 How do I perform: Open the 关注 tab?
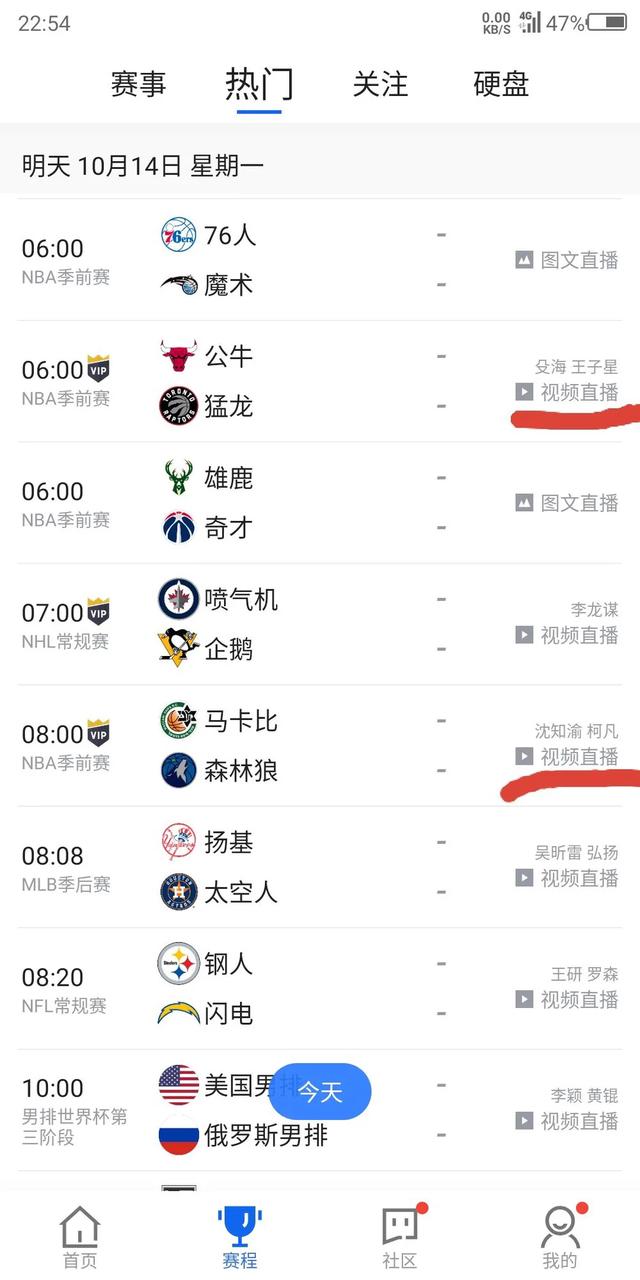[x=379, y=85]
